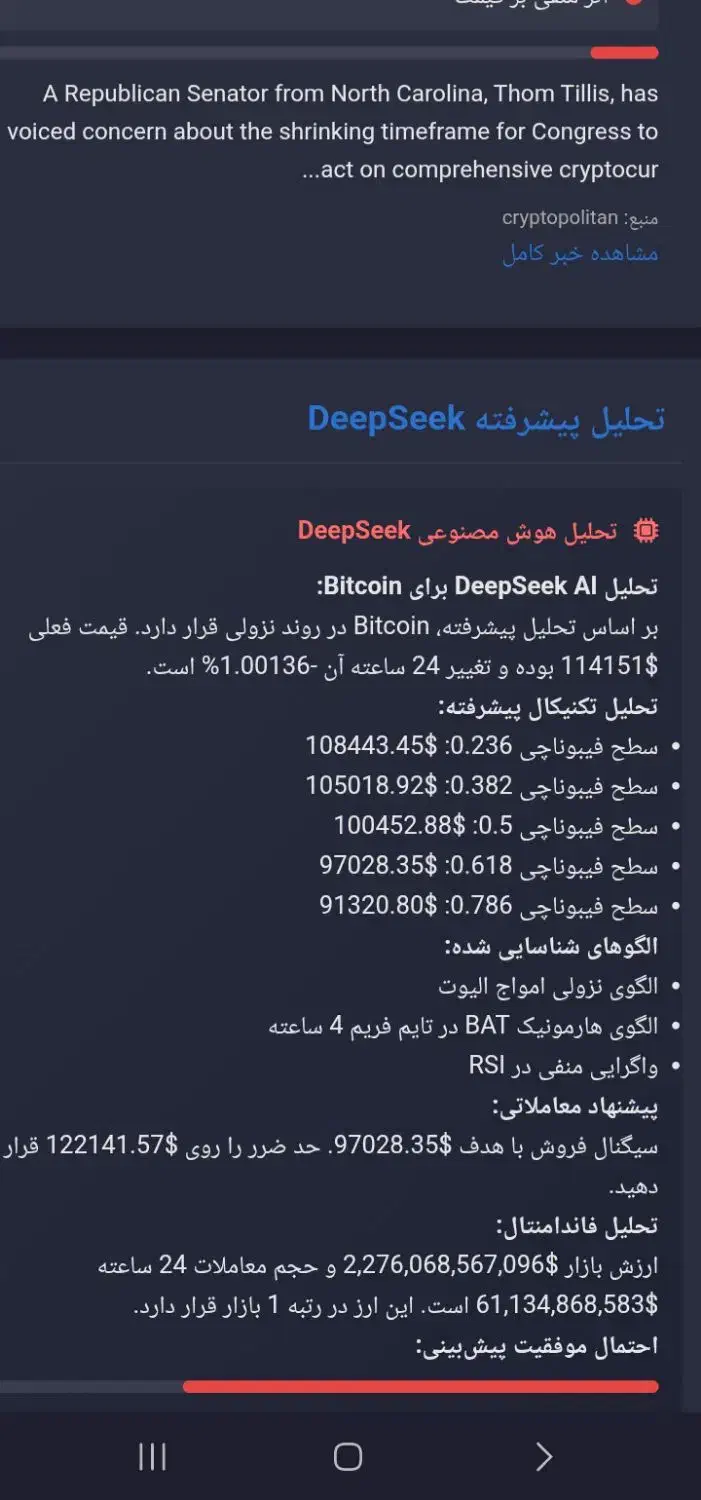Open the recent apps view

pos(152,1456)
